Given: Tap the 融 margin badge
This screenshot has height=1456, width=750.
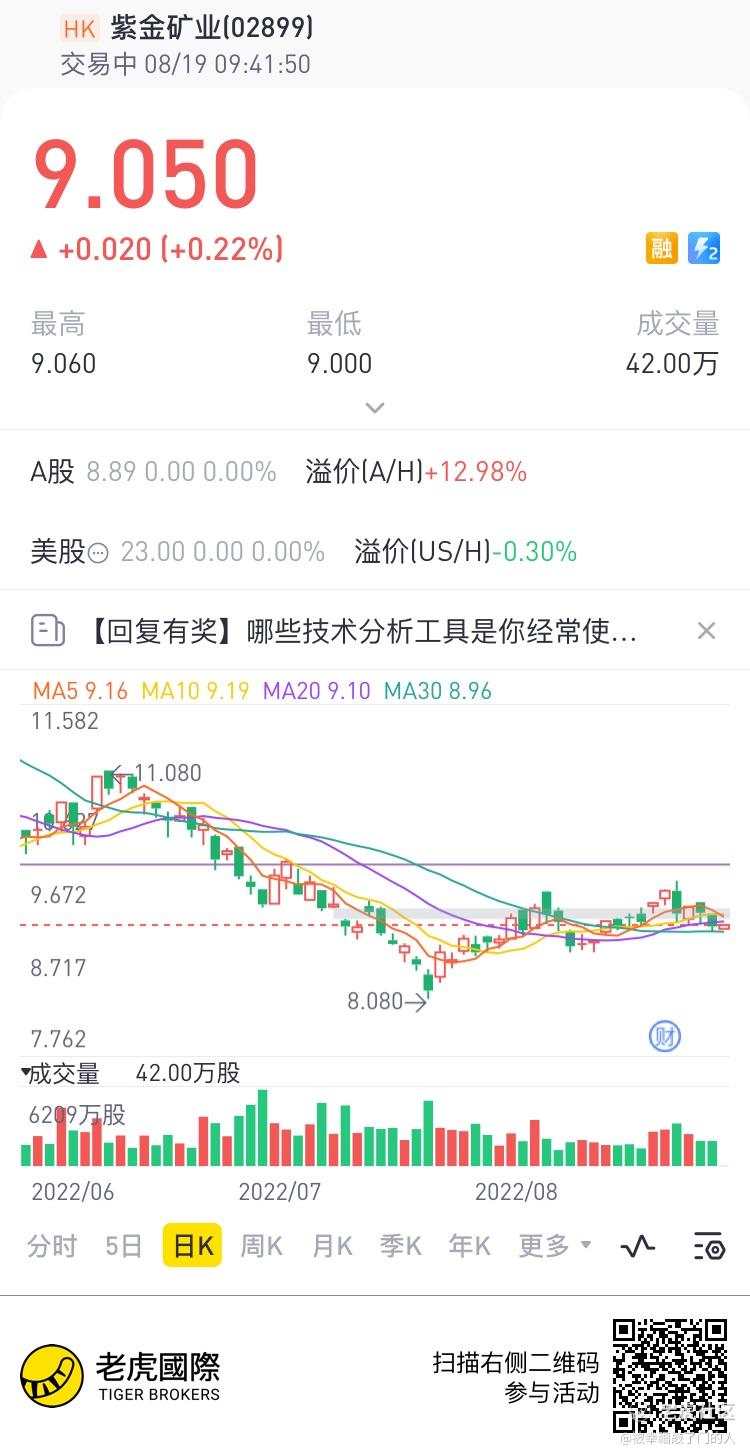Looking at the screenshot, I should tap(662, 248).
